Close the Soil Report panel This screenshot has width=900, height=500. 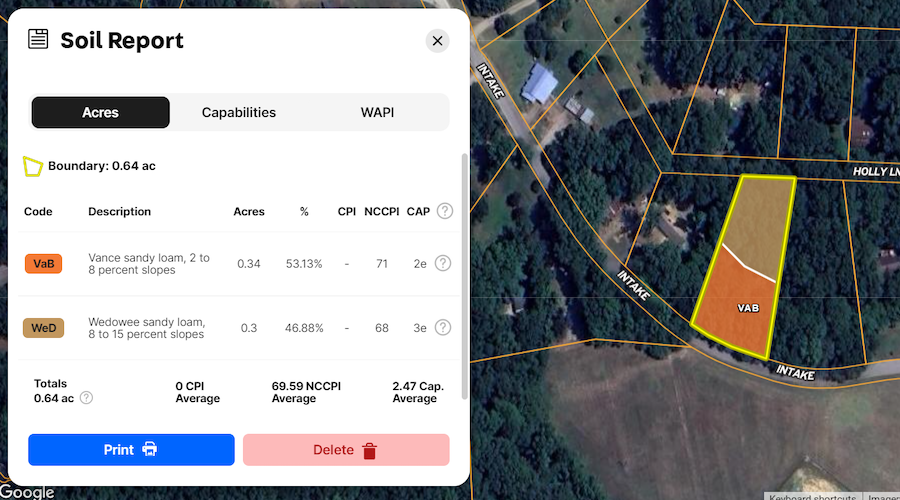[437, 41]
